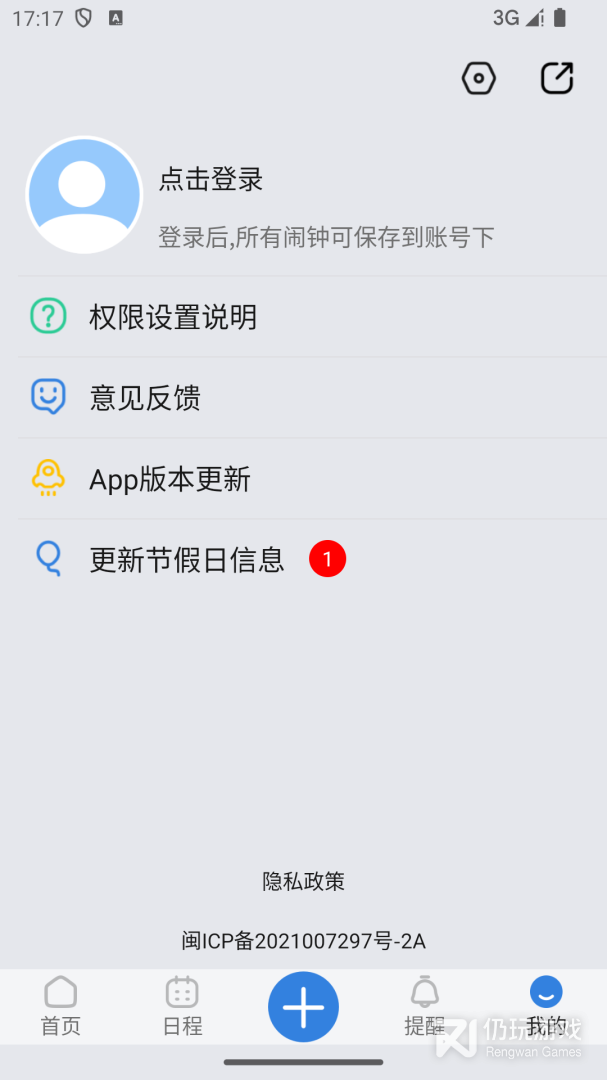Select the 我的 tab
Image resolution: width=607 pixels, height=1080 pixels.
coord(546,1006)
